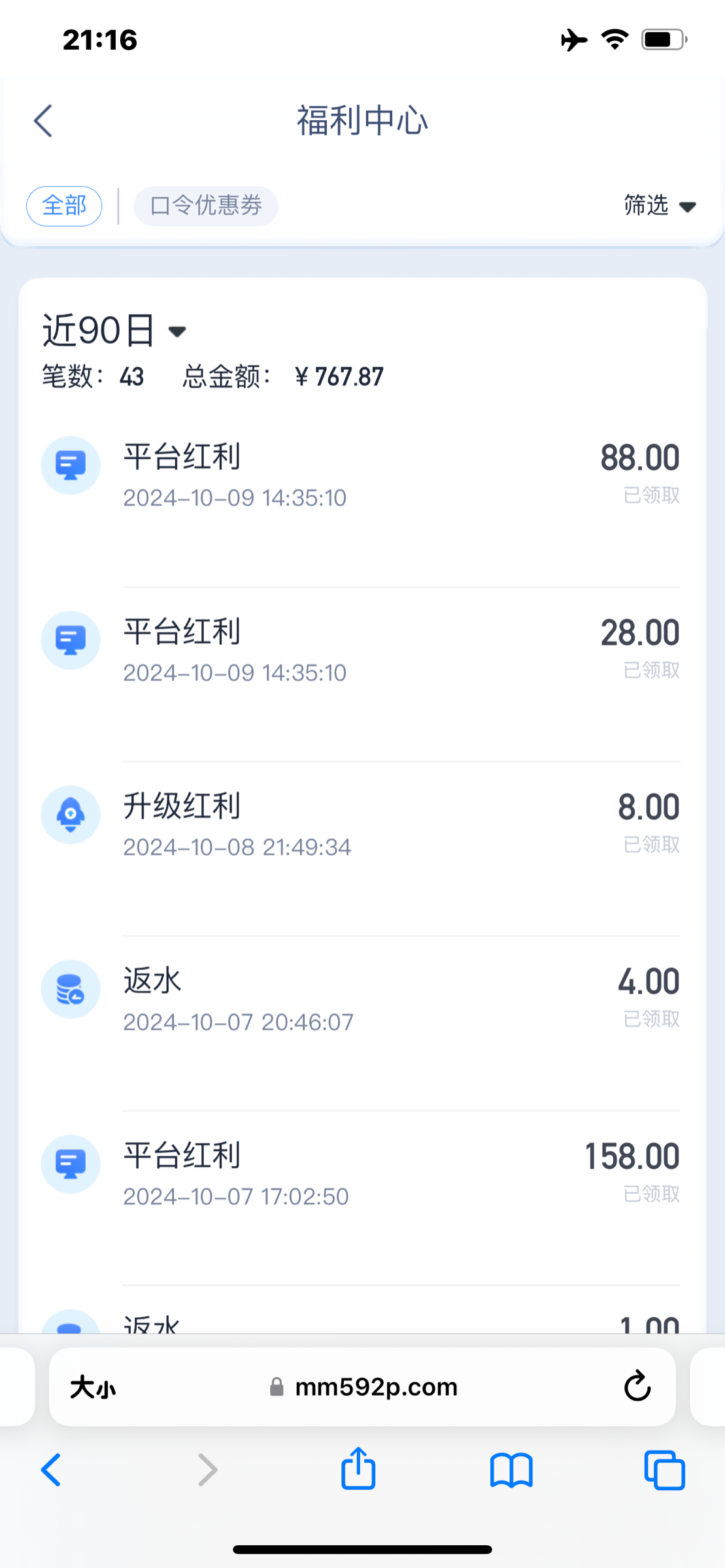Open Safari bookmarks
Screen dimensions: 725x1568
pos(511,1470)
